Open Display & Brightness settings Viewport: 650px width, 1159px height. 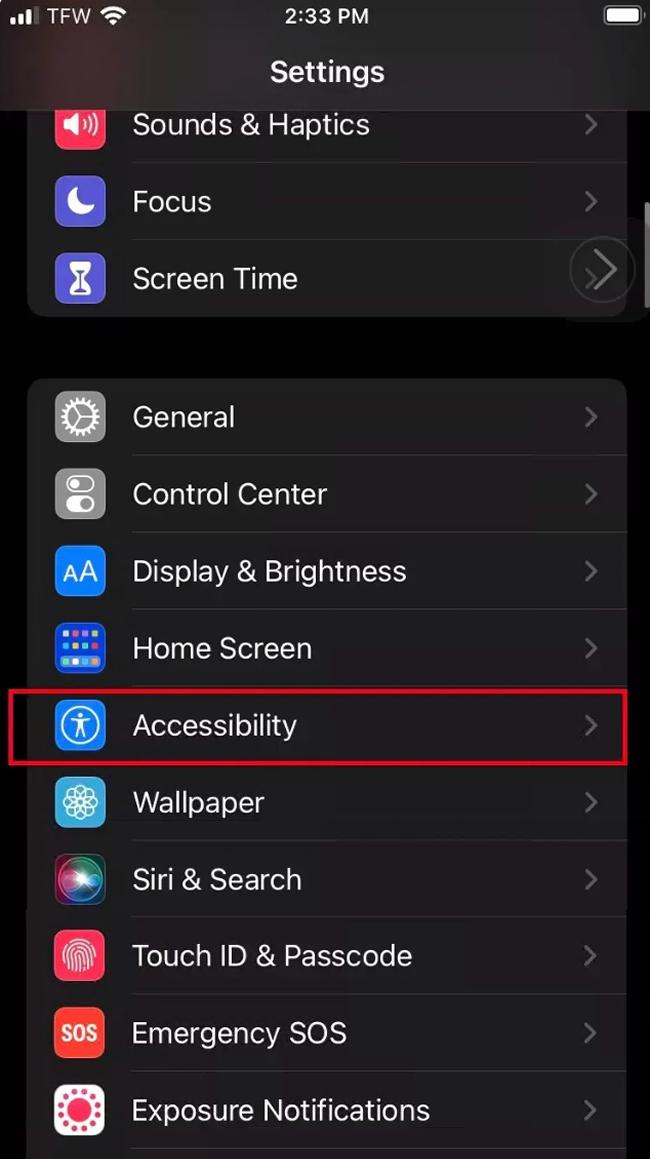click(x=269, y=571)
